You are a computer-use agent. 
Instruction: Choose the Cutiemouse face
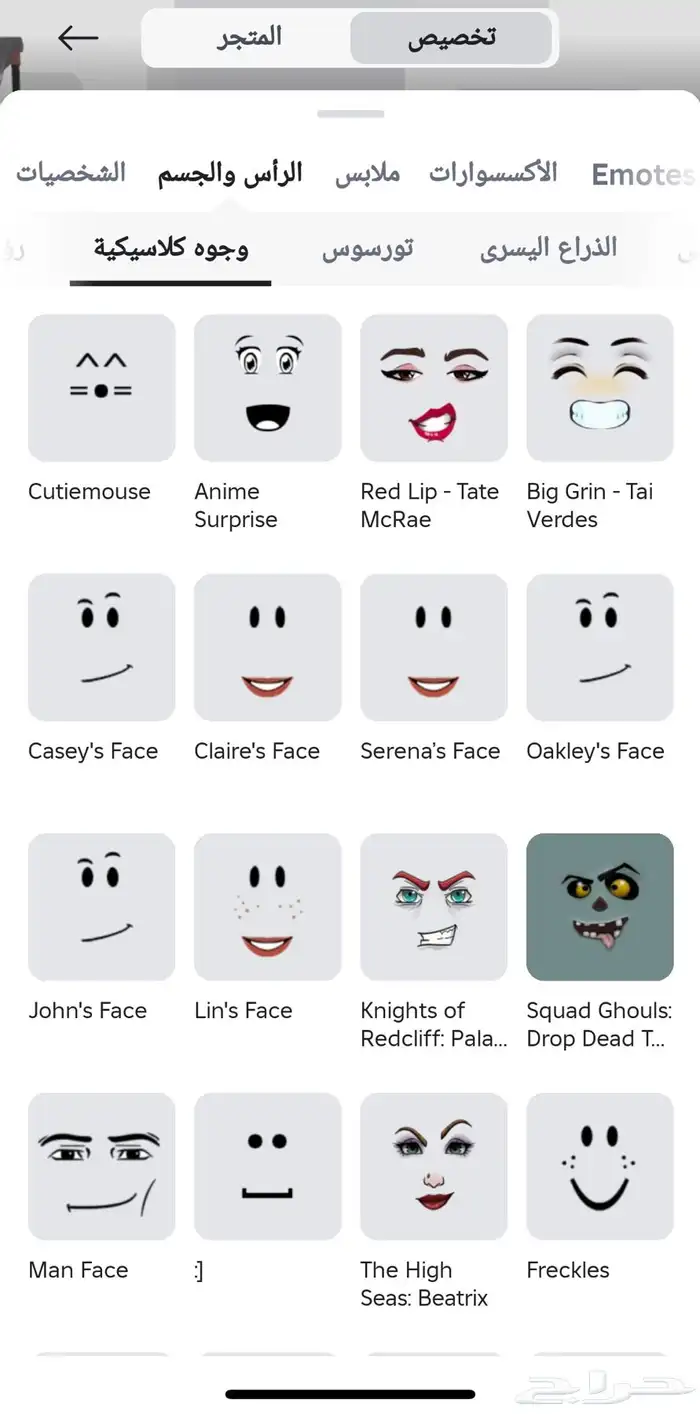tap(102, 388)
